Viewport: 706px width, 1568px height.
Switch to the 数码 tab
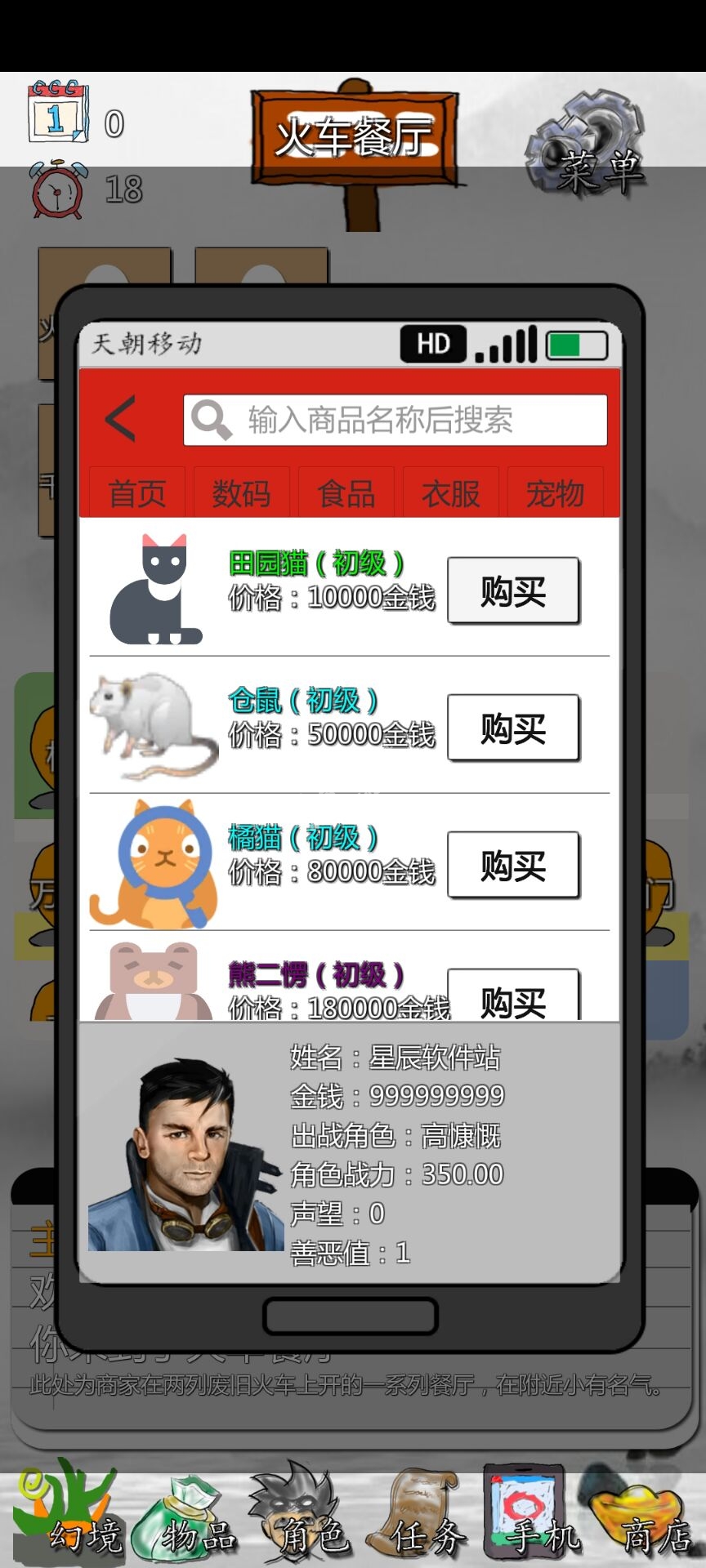[241, 492]
